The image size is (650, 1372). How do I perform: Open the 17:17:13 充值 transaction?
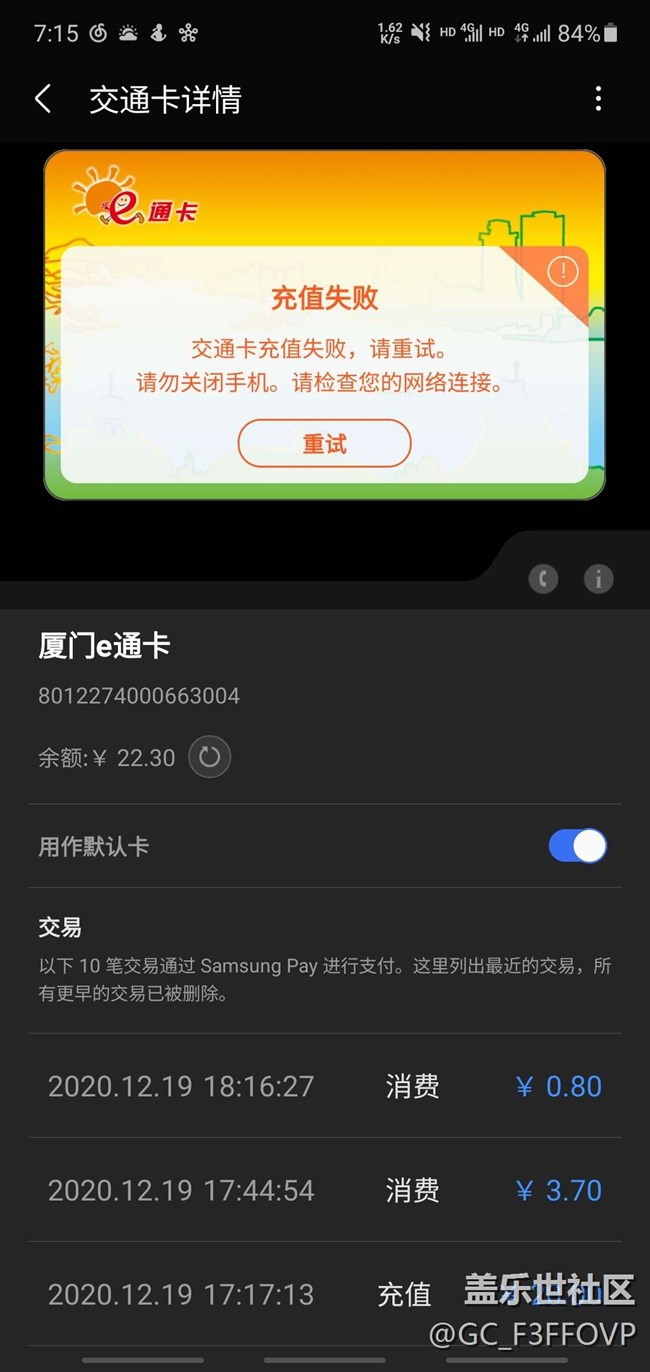pos(325,1294)
